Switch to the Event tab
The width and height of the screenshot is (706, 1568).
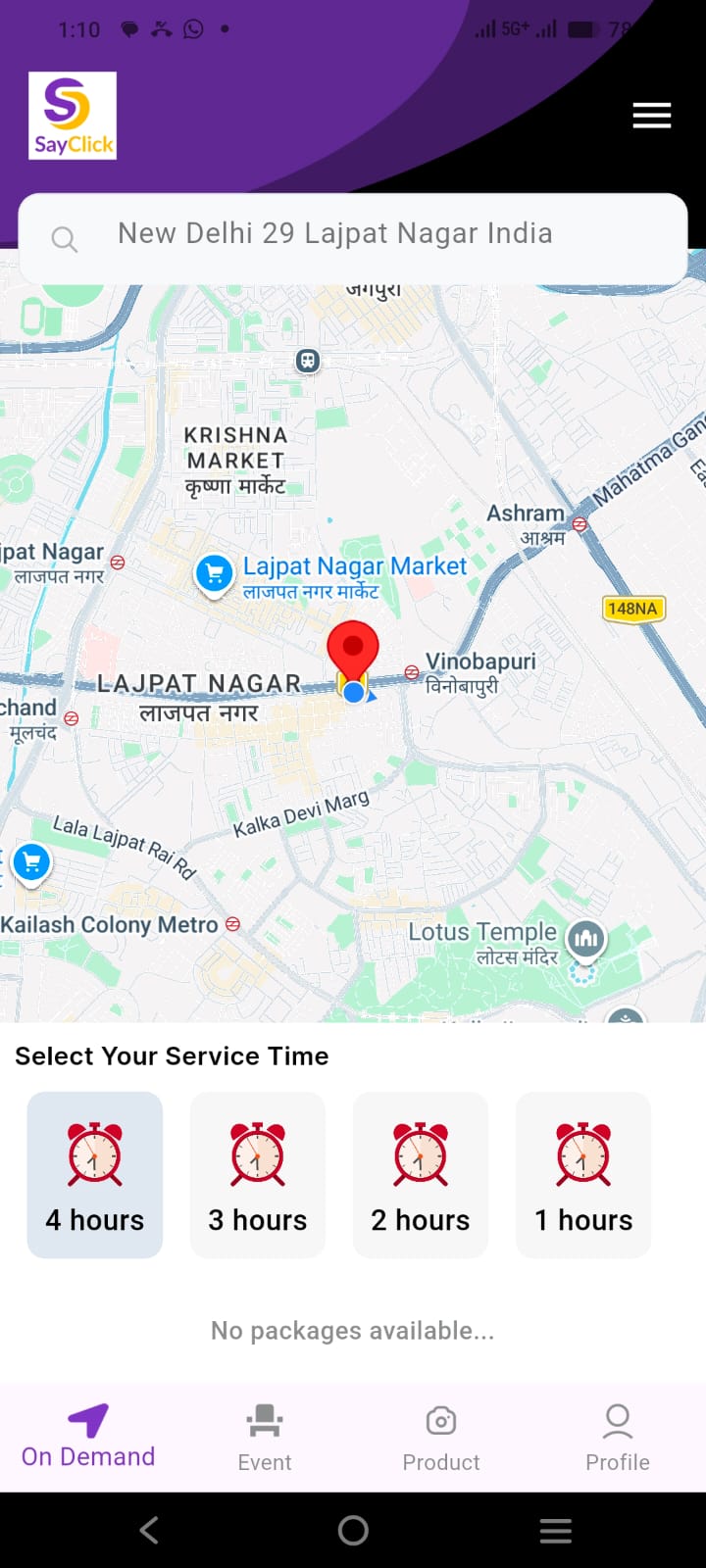click(265, 1437)
